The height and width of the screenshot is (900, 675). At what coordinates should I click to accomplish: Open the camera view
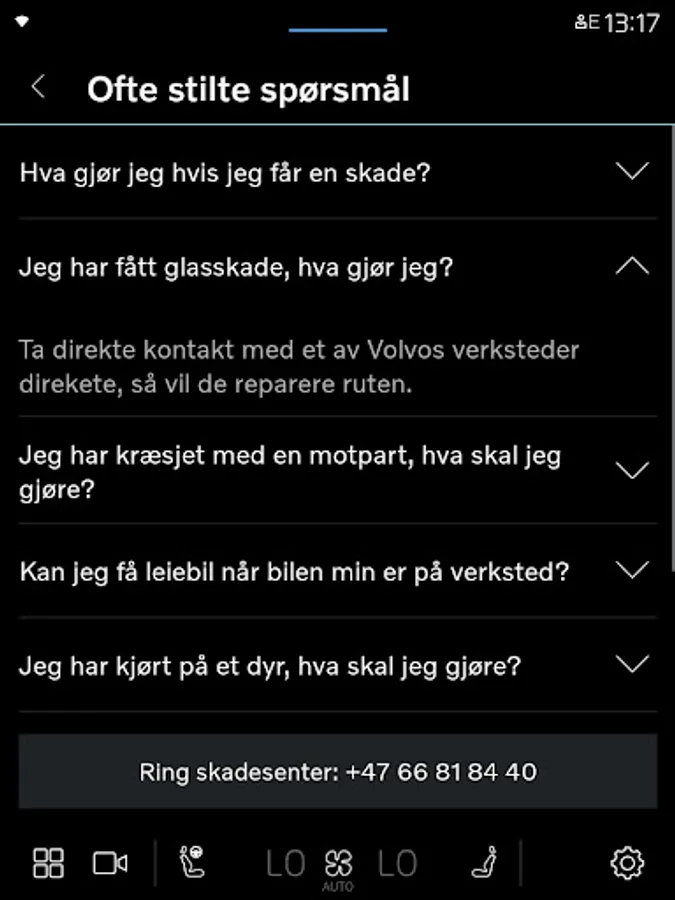(110, 862)
